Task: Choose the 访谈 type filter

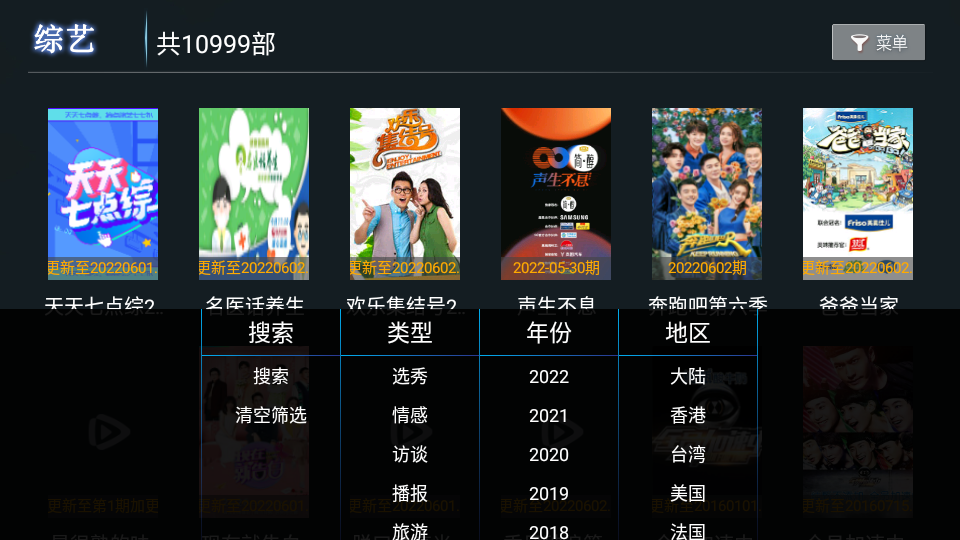Action: coord(410,454)
